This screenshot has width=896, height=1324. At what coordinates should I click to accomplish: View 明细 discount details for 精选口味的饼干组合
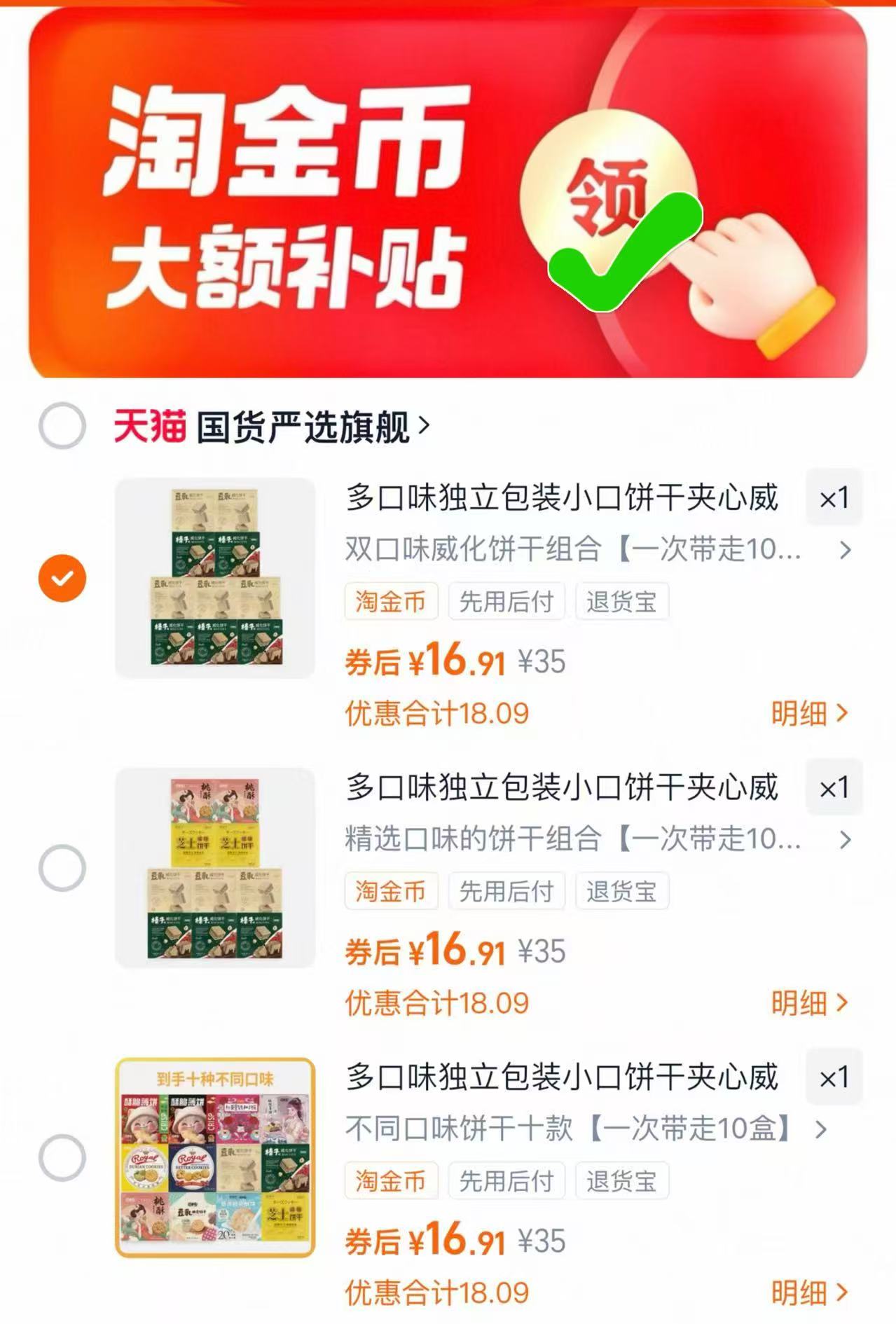tap(809, 1003)
